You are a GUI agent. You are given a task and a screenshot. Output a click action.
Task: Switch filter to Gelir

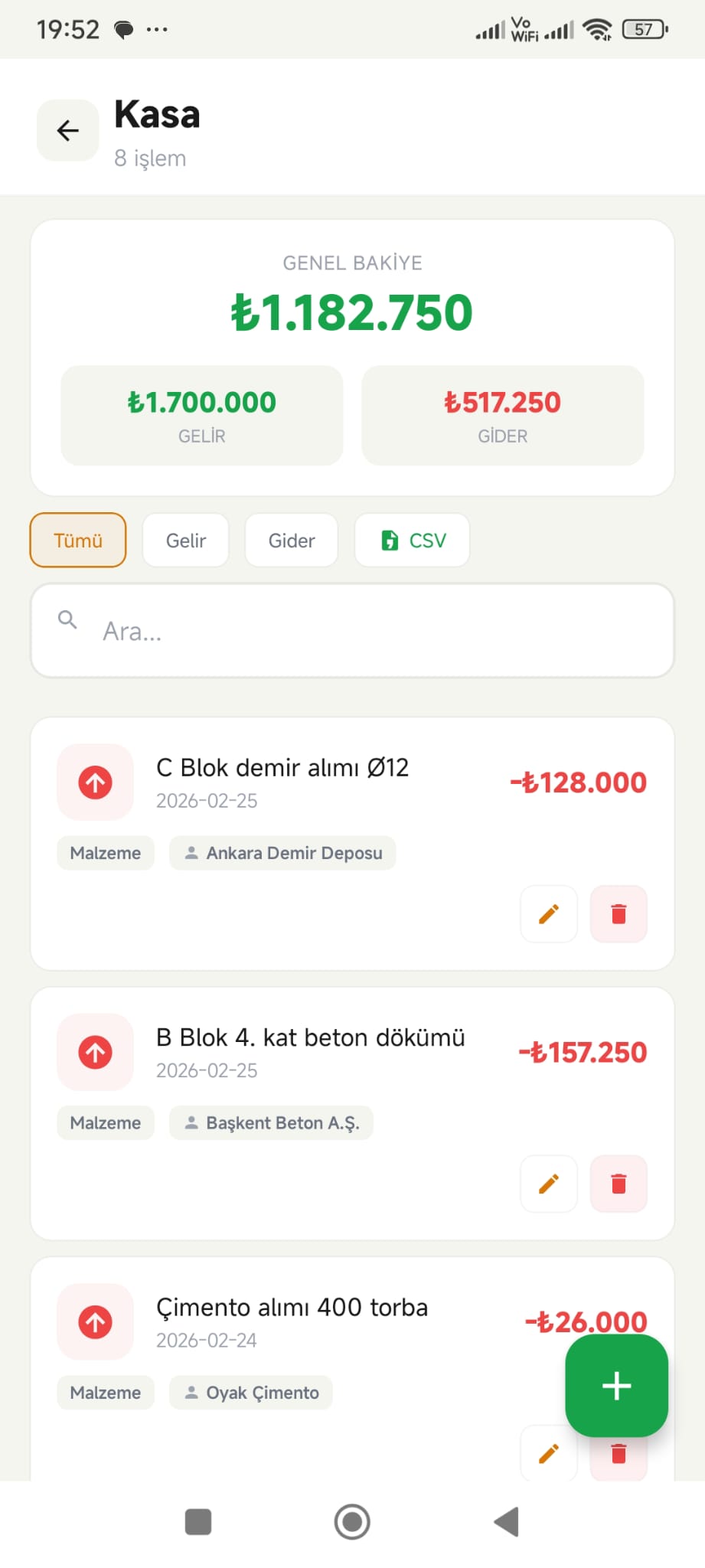(185, 541)
